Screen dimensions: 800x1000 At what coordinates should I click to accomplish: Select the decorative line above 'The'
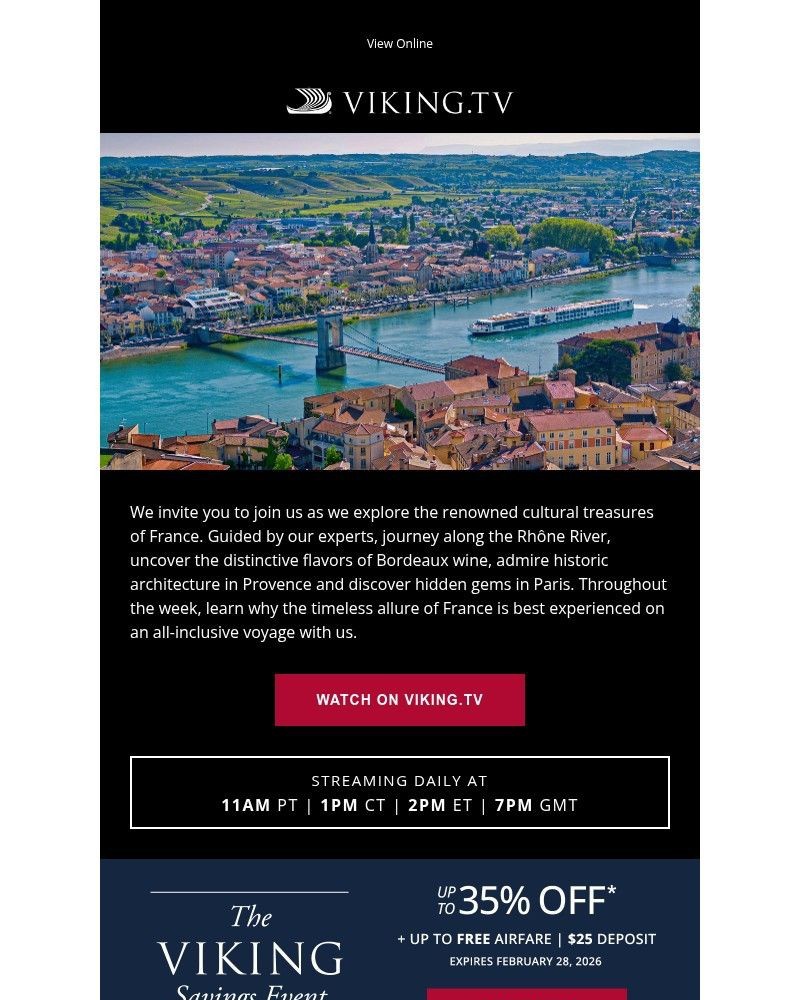coord(252,892)
